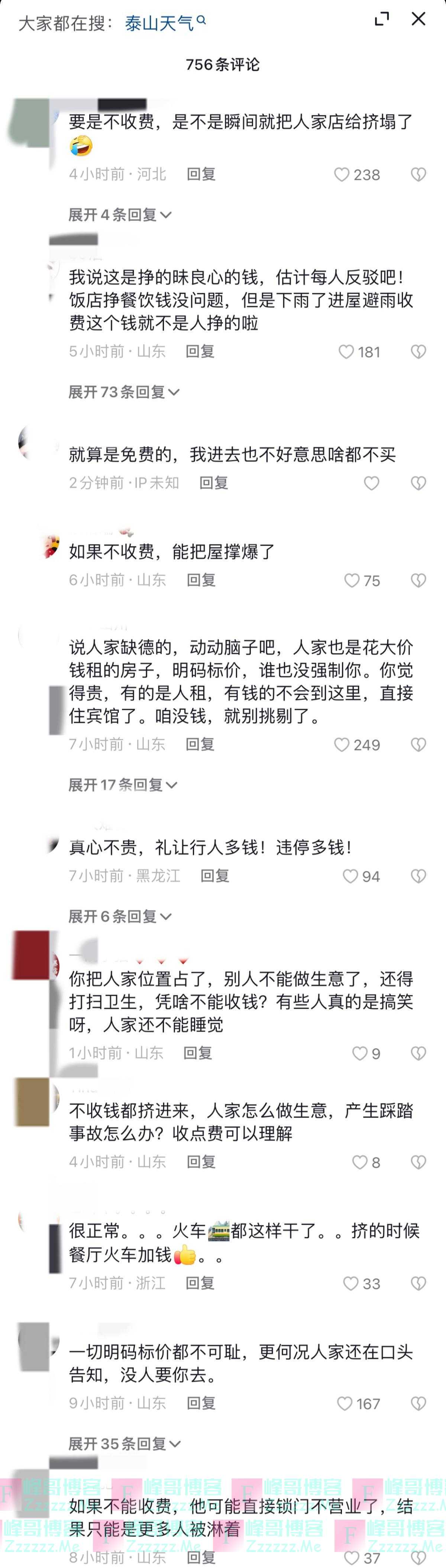Close the comments panel
Image resolution: width=446 pixels, height=1568 pixels.
click(418, 19)
